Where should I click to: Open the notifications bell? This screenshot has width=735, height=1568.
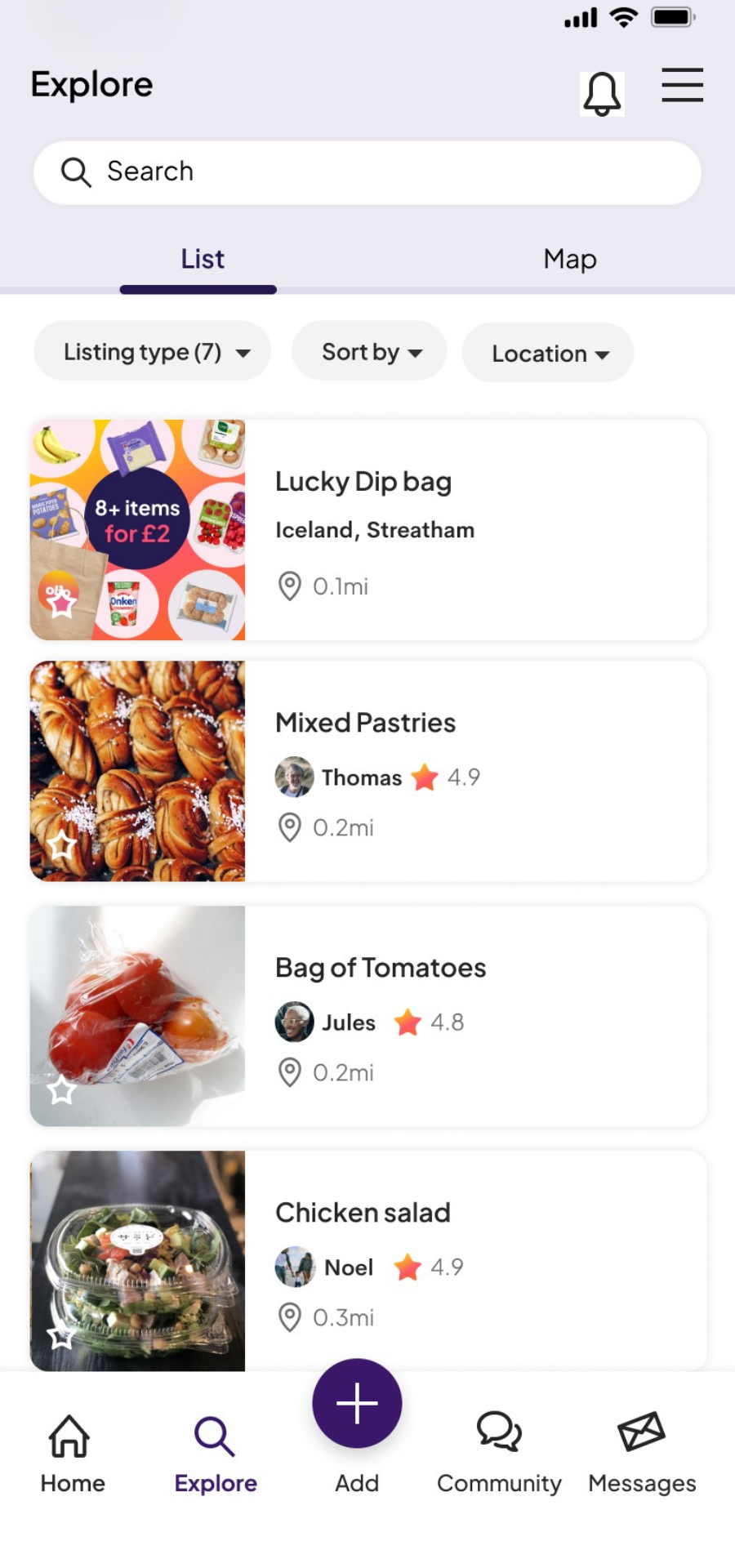pyautogui.click(x=602, y=94)
